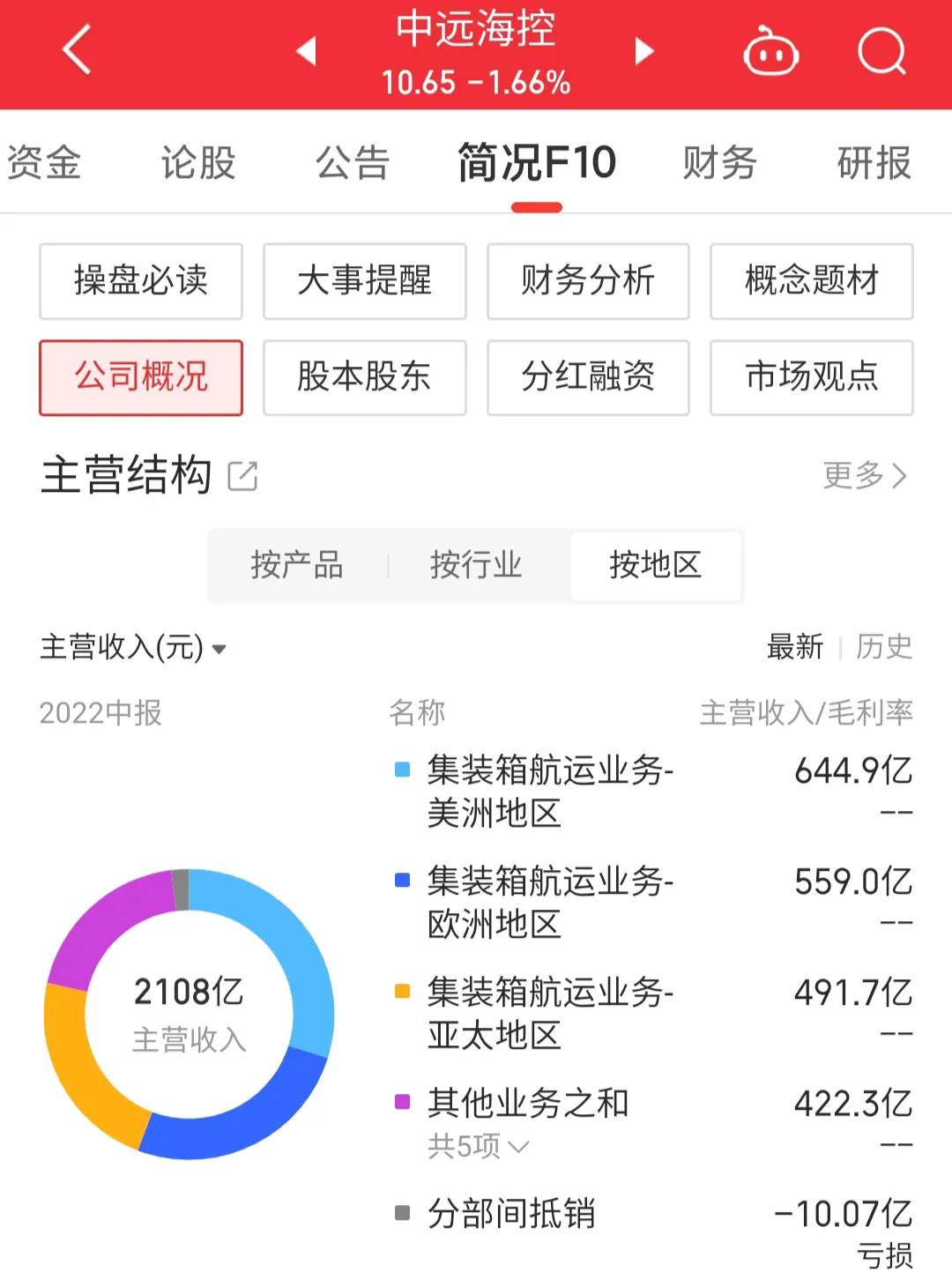Open the search function
This screenshot has width=952, height=1287.
(884, 50)
